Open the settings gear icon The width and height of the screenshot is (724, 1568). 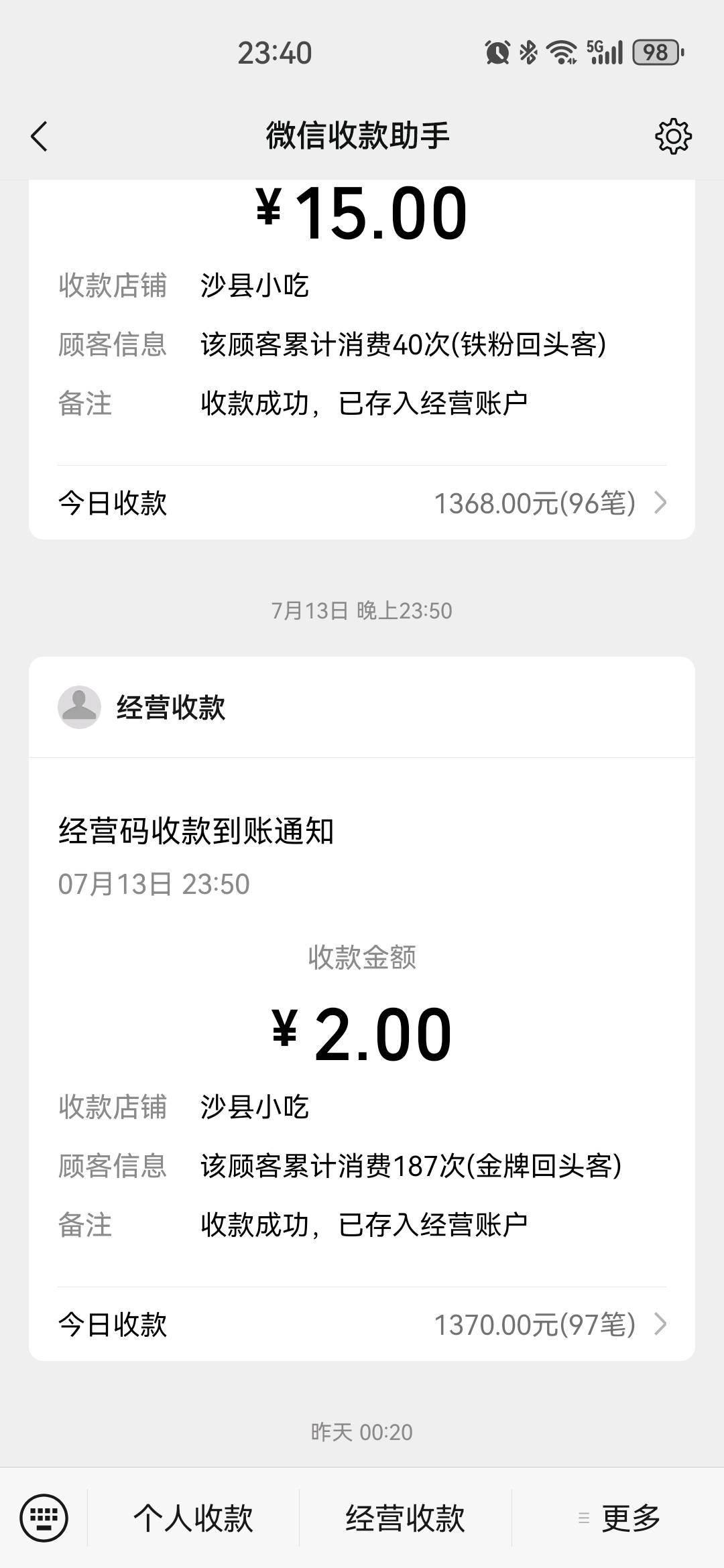pyautogui.click(x=673, y=137)
